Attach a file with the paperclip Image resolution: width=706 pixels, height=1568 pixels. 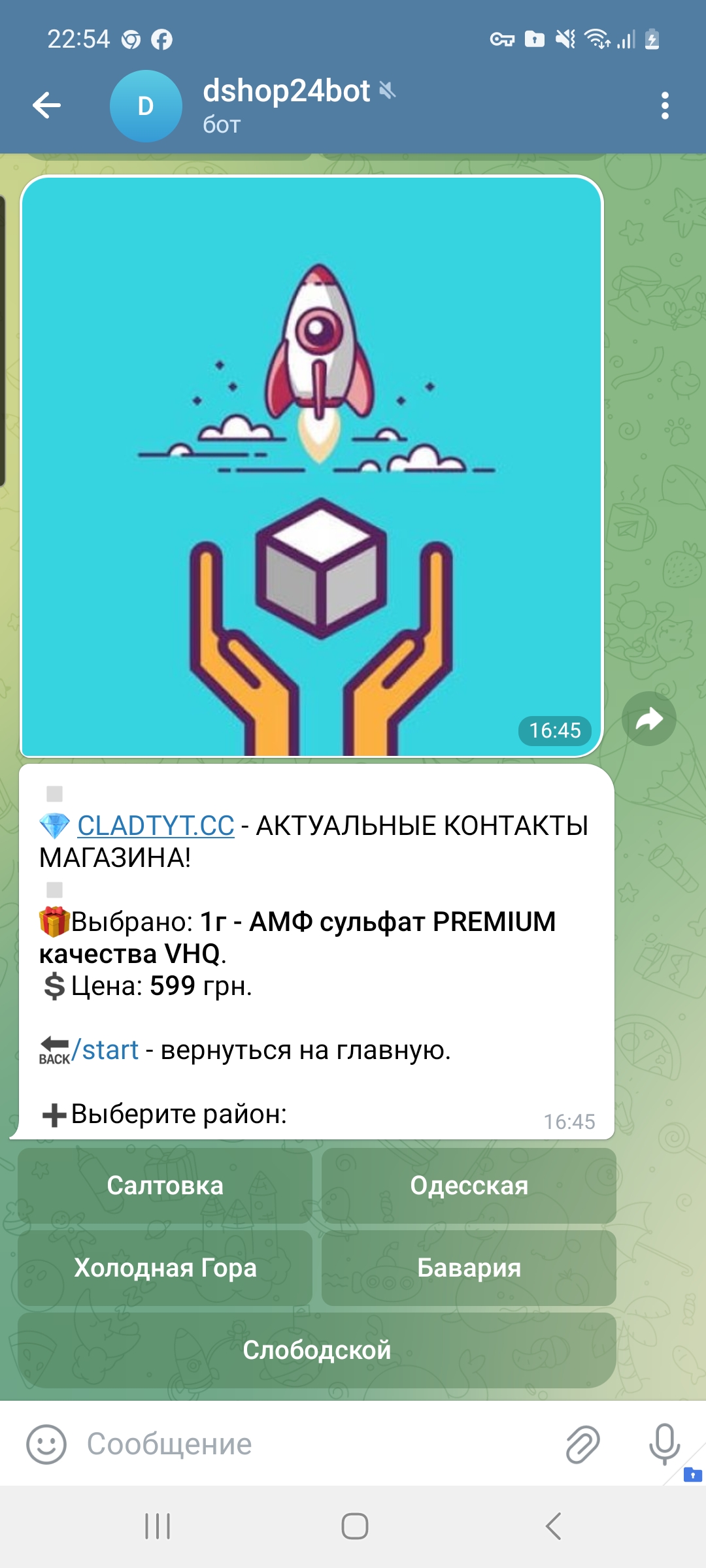pyautogui.click(x=582, y=1444)
